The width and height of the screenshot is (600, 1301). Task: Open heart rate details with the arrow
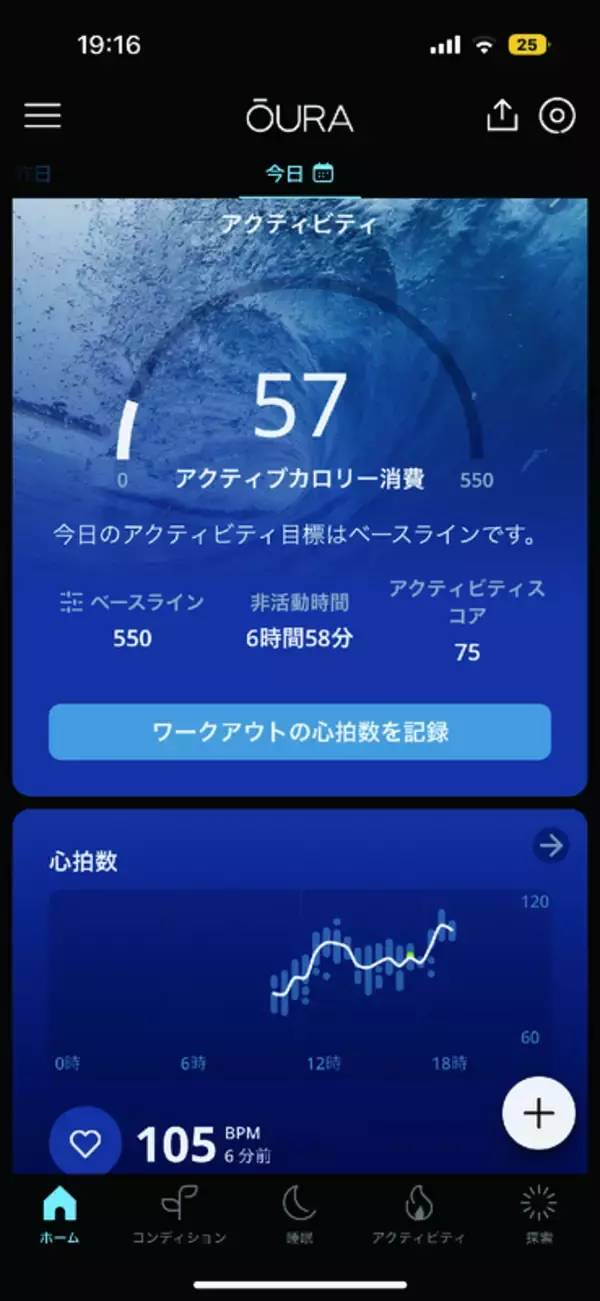coord(550,846)
